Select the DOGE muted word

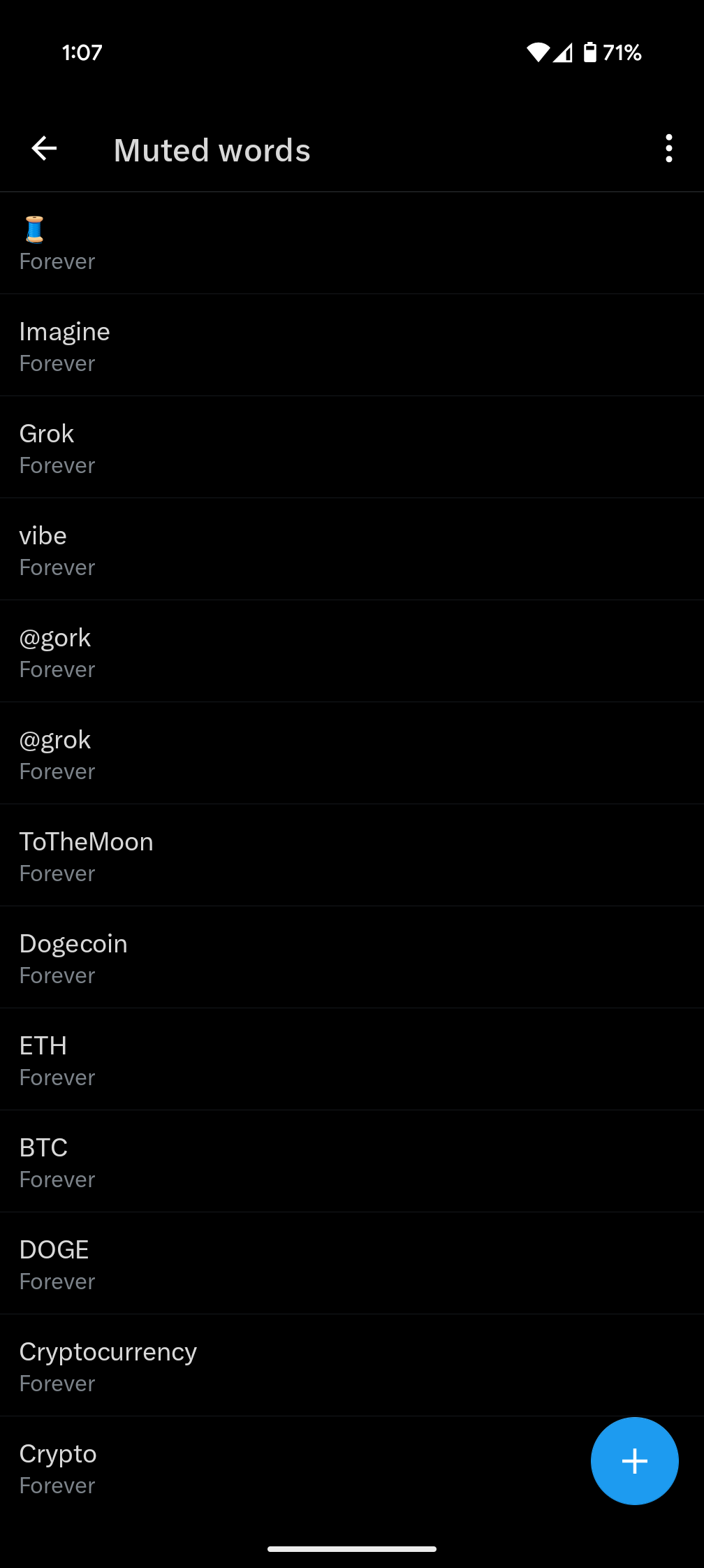click(x=352, y=1263)
